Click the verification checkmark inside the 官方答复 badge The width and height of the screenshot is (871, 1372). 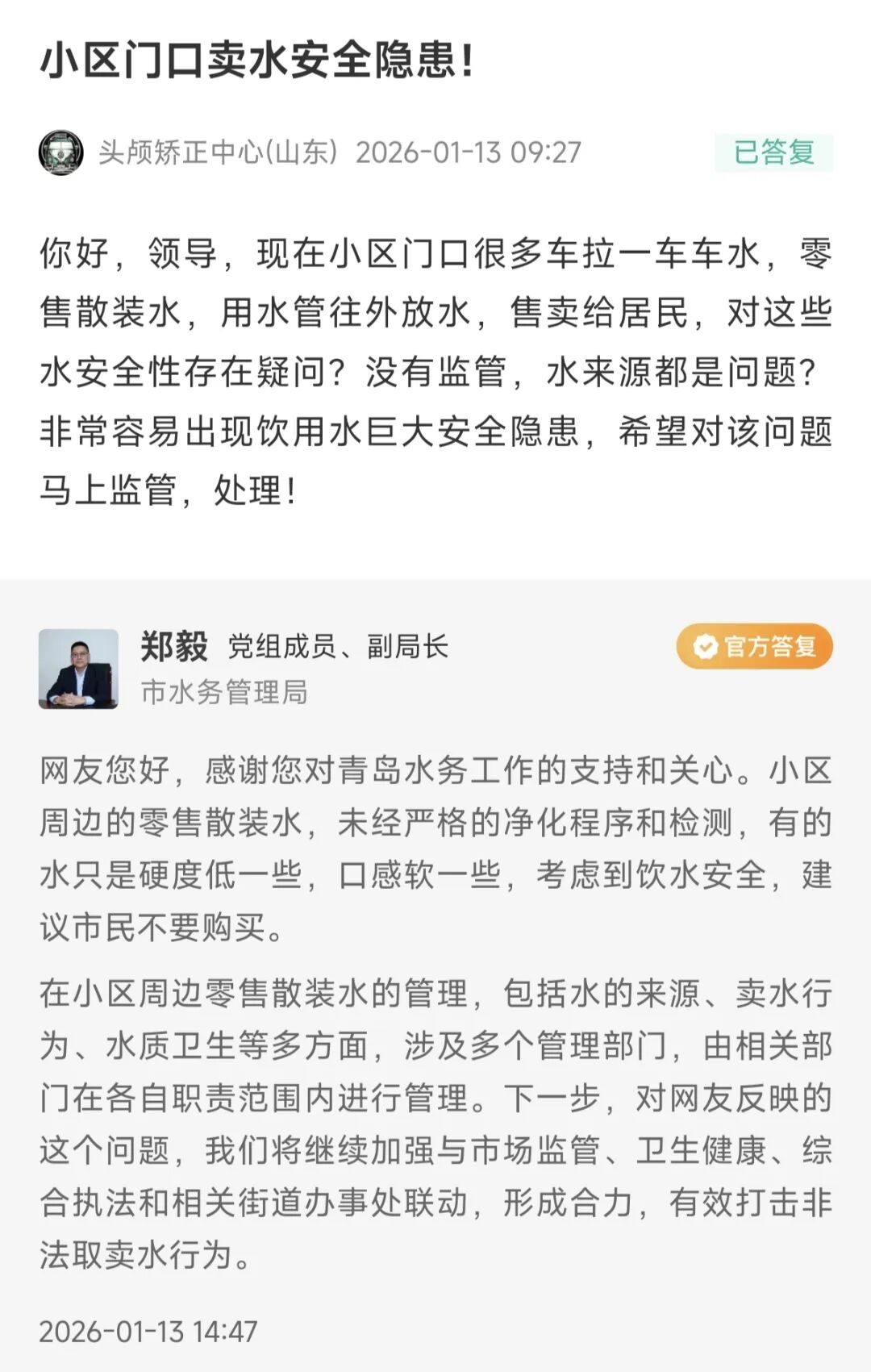click(x=706, y=645)
